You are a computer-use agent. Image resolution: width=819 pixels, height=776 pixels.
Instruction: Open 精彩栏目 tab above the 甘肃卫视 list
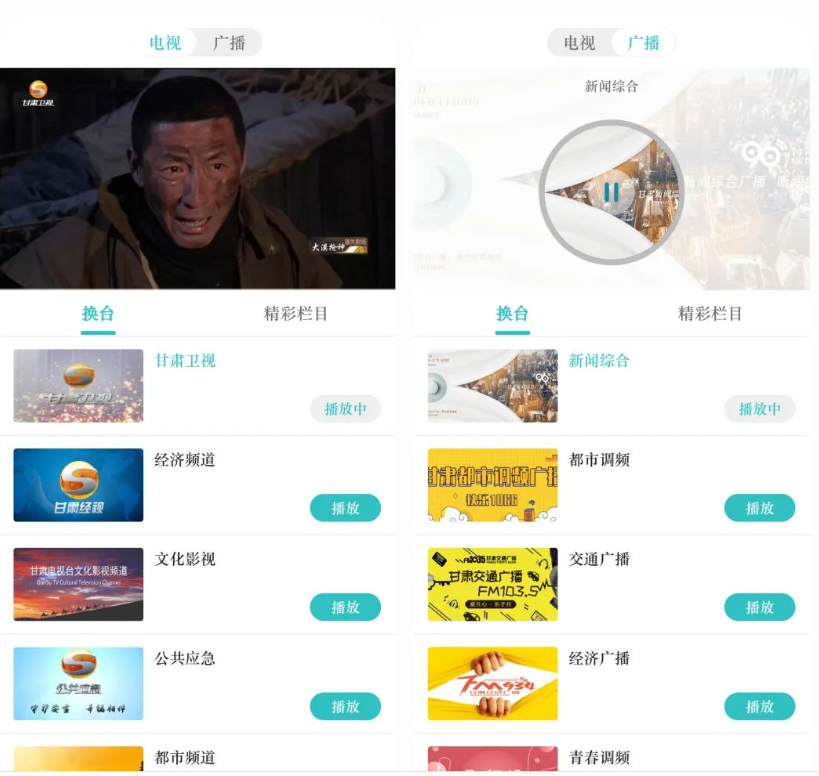295,314
